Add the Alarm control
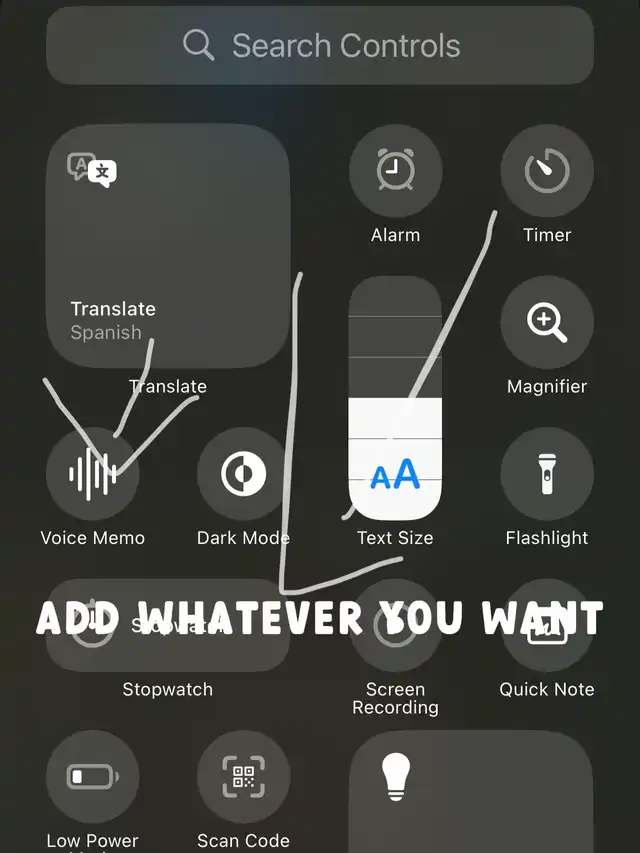The height and width of the screenshot is (853, 640). (396, 171)
